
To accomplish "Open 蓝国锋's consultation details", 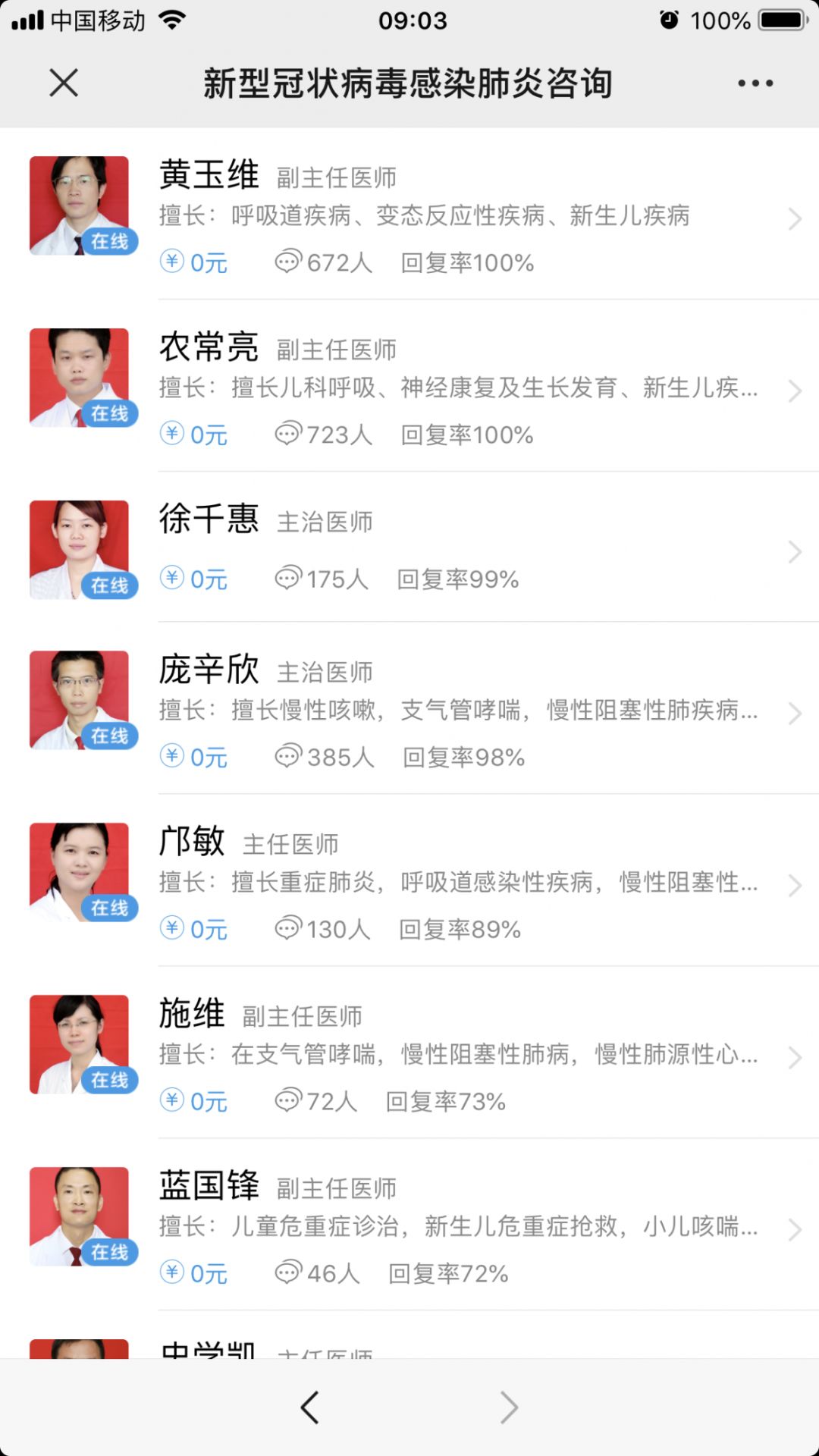I will [455, 1227].
